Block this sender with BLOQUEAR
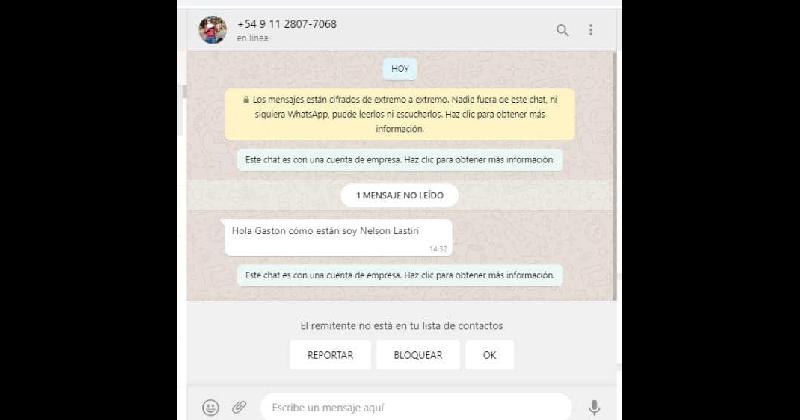 [x=417, y=355]
